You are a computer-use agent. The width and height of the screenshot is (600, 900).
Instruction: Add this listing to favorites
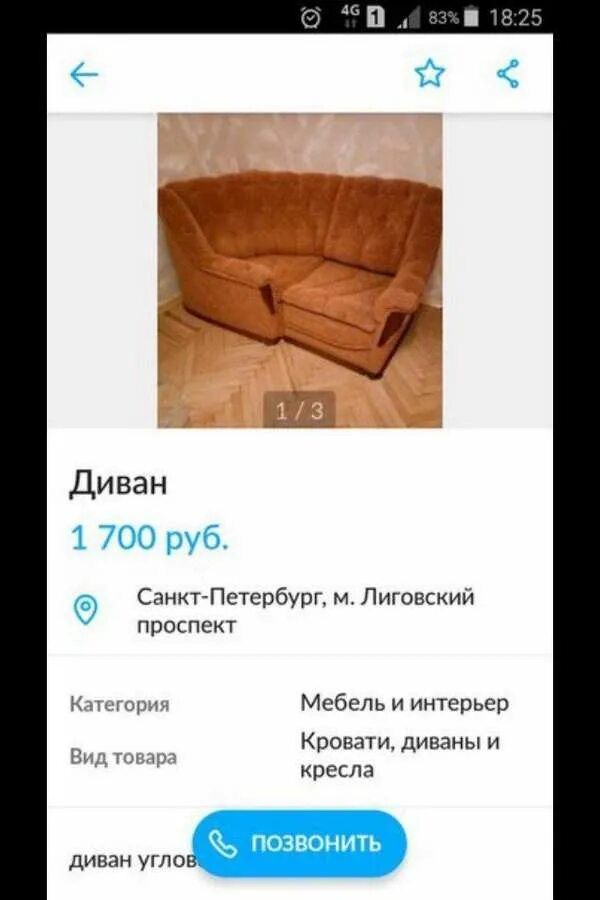[x=429, y=73]
